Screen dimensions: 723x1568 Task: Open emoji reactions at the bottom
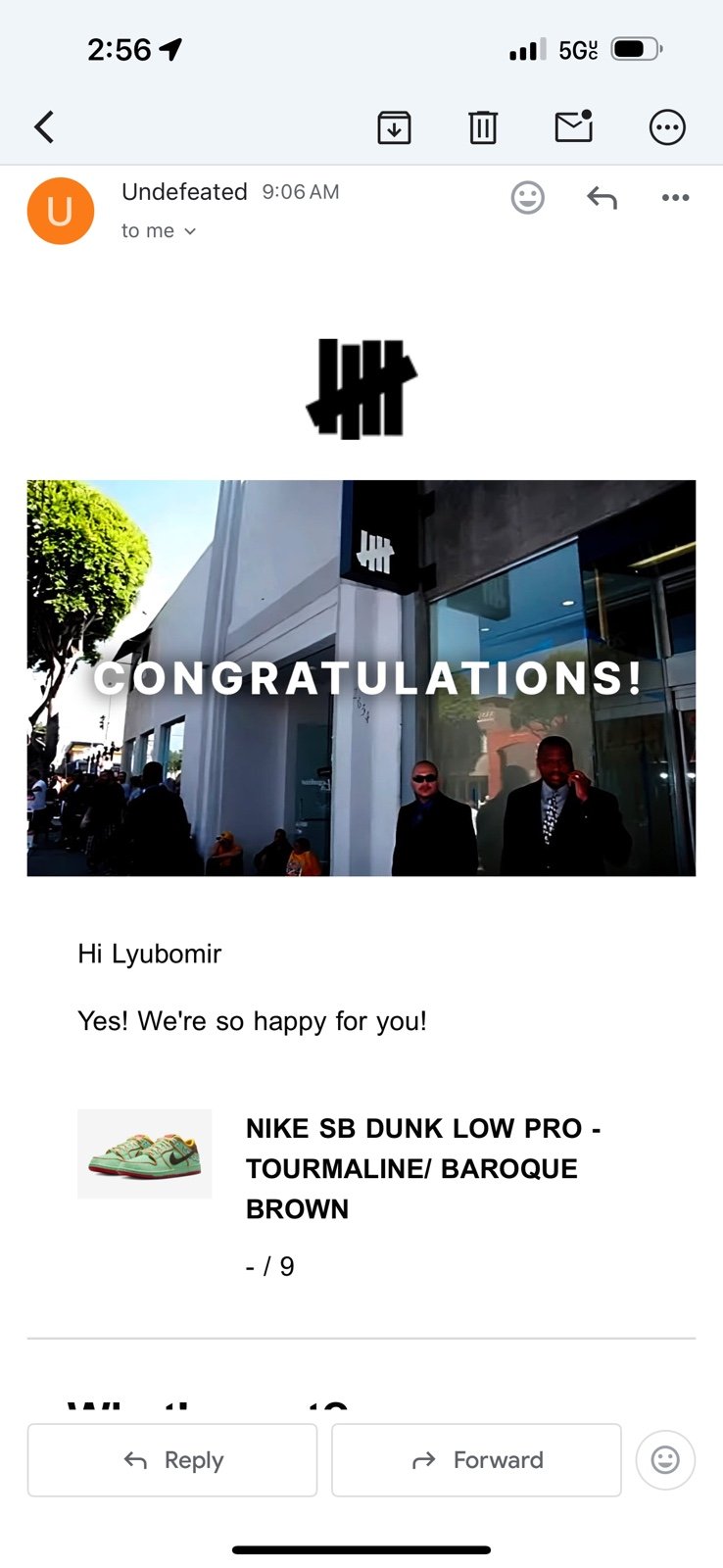(665, 1460)
